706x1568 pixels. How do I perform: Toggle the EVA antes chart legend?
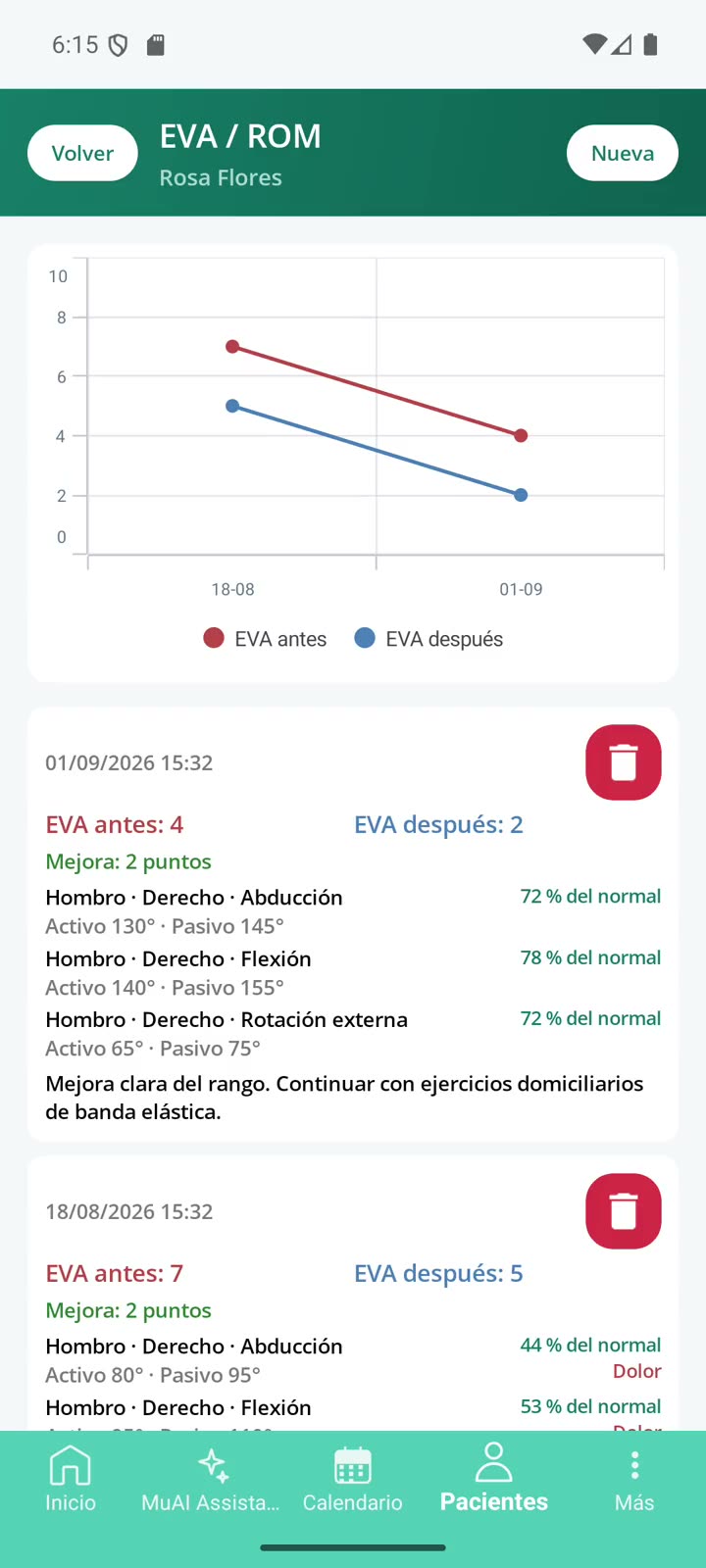pyautogui.click(x=265, y=639)
